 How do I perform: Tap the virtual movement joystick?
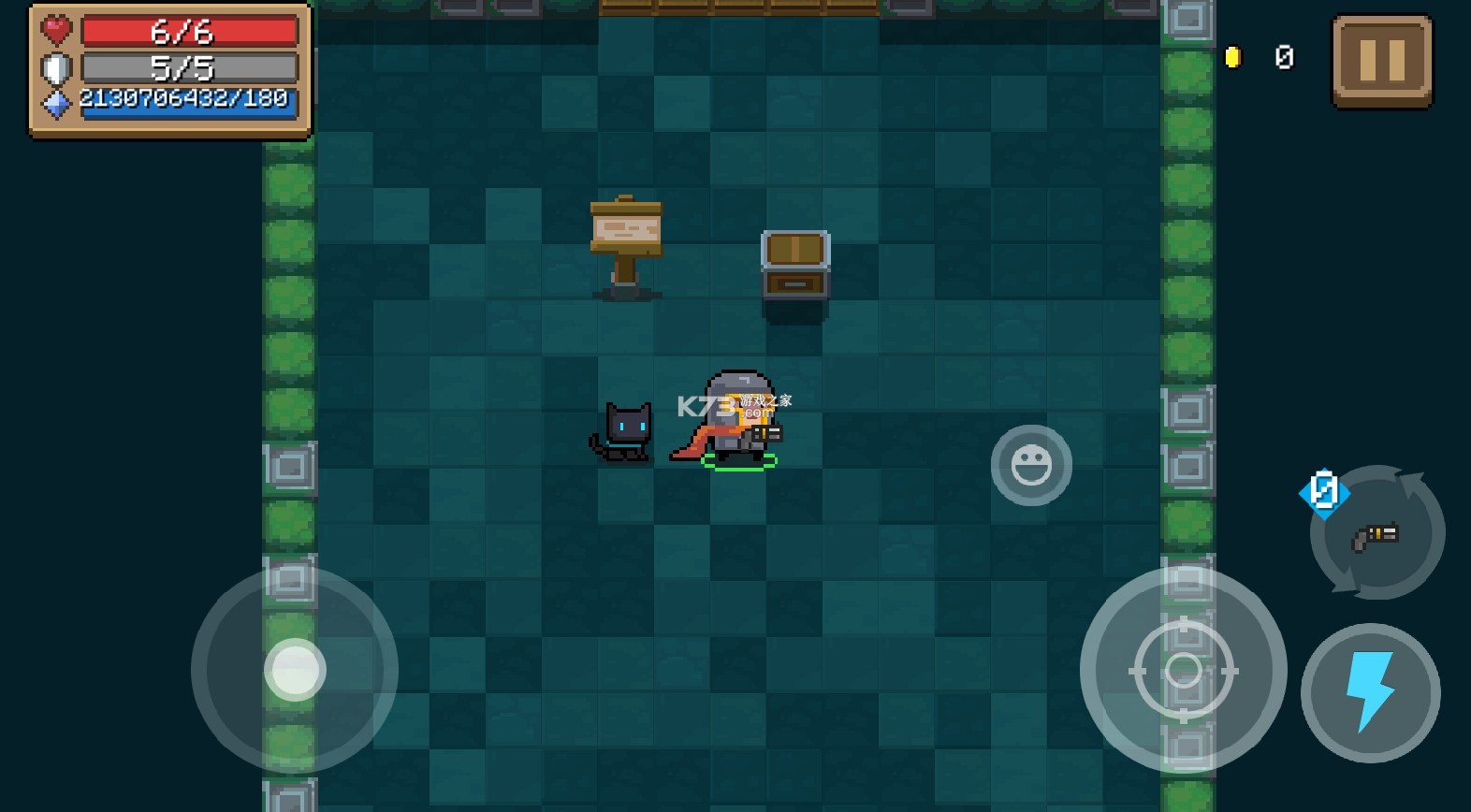[x=295, y=670]
